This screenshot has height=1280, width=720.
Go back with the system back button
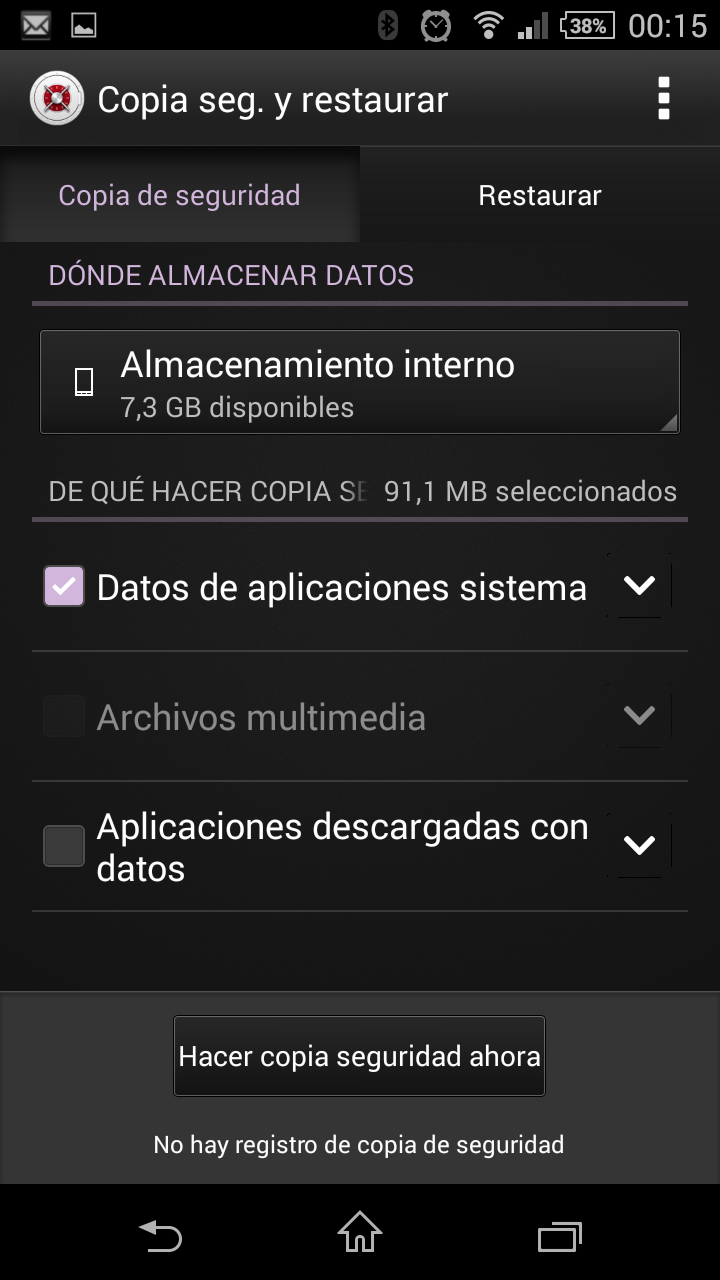click(160, 1236)
